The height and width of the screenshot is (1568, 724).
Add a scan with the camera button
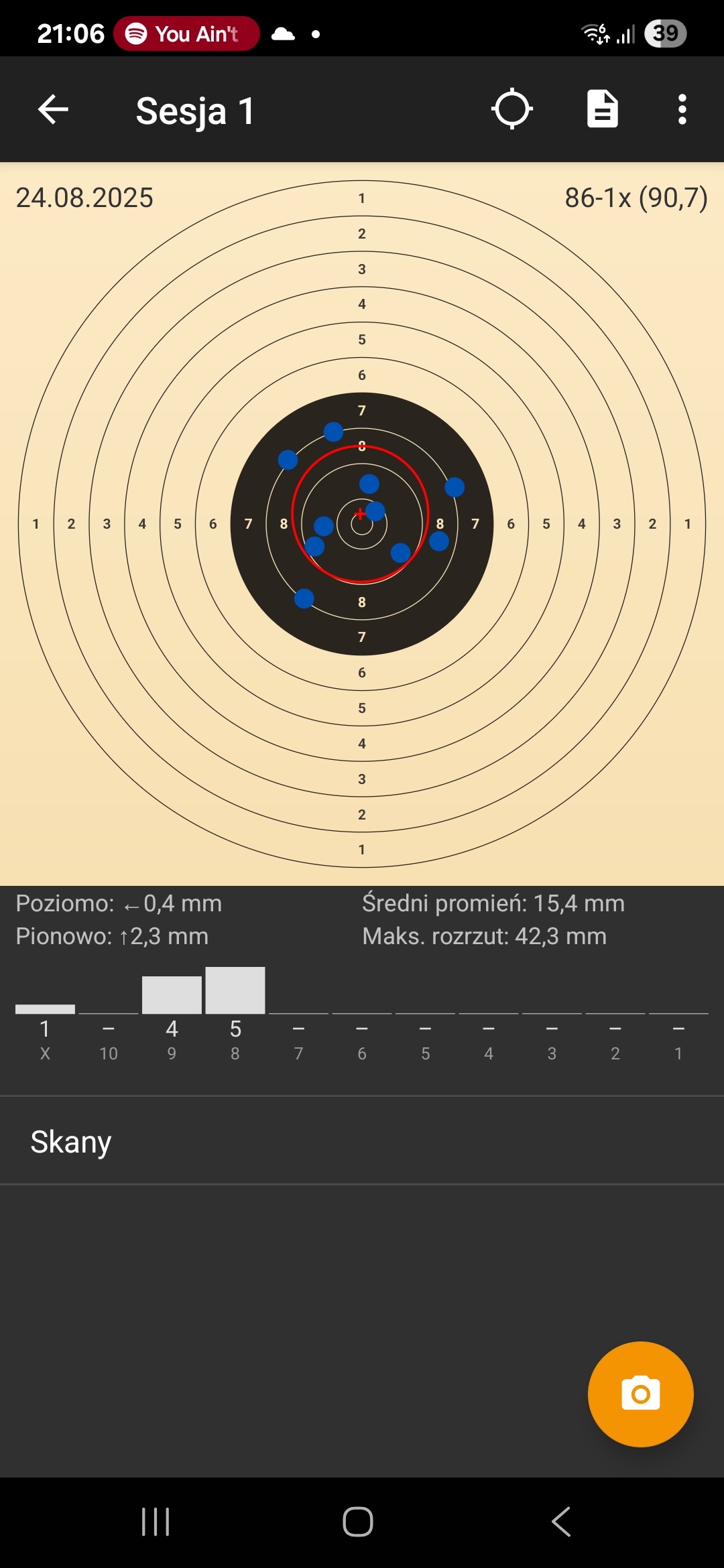(x=640, y=1394)
